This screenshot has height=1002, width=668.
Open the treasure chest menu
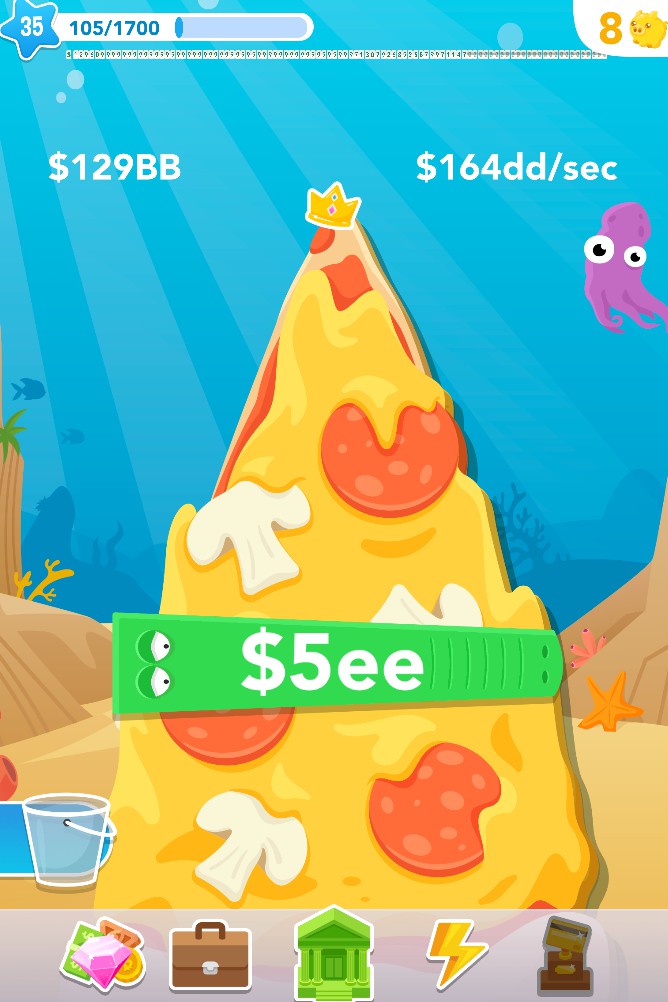point(565,953)
